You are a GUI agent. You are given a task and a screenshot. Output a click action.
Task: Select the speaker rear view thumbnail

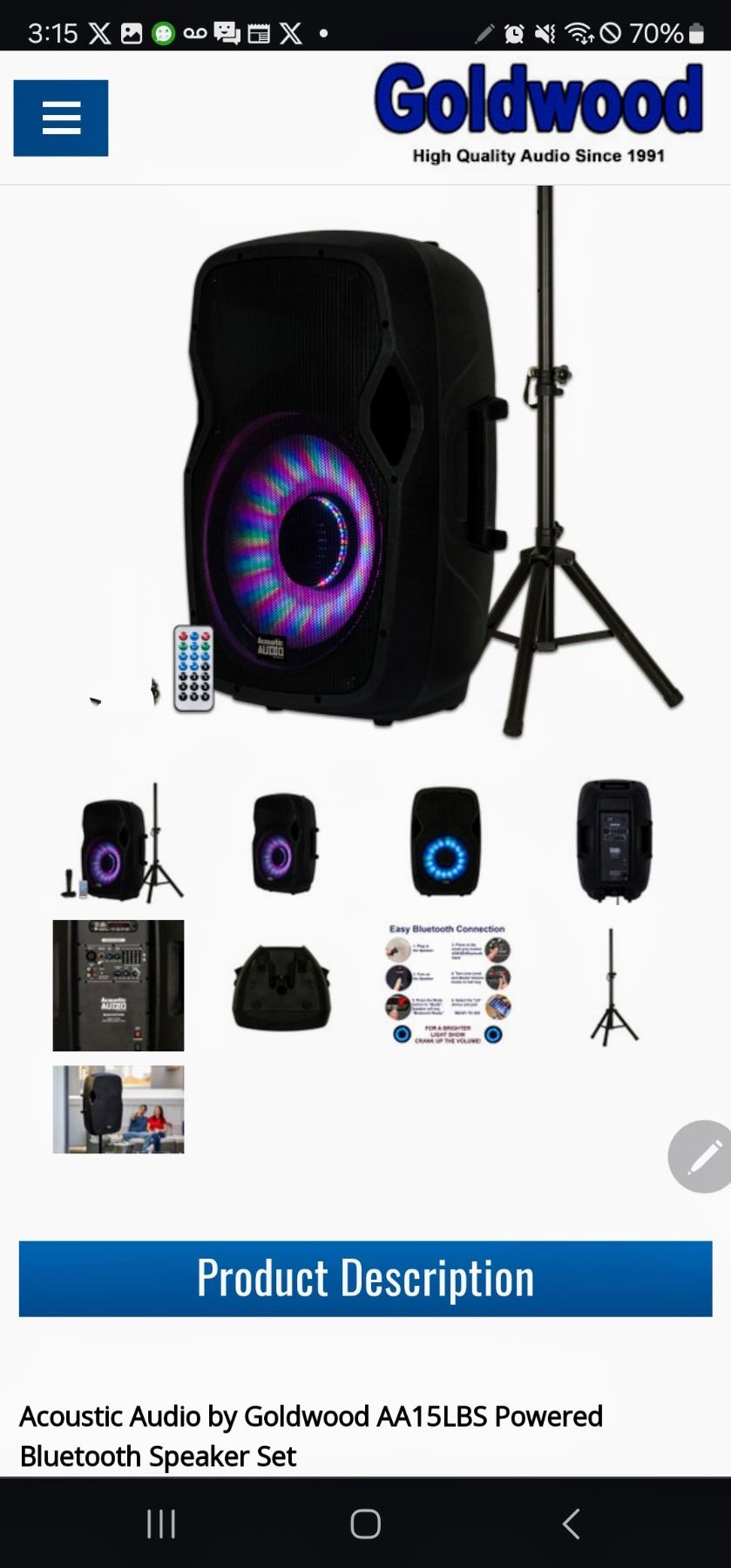click(614, 841)
